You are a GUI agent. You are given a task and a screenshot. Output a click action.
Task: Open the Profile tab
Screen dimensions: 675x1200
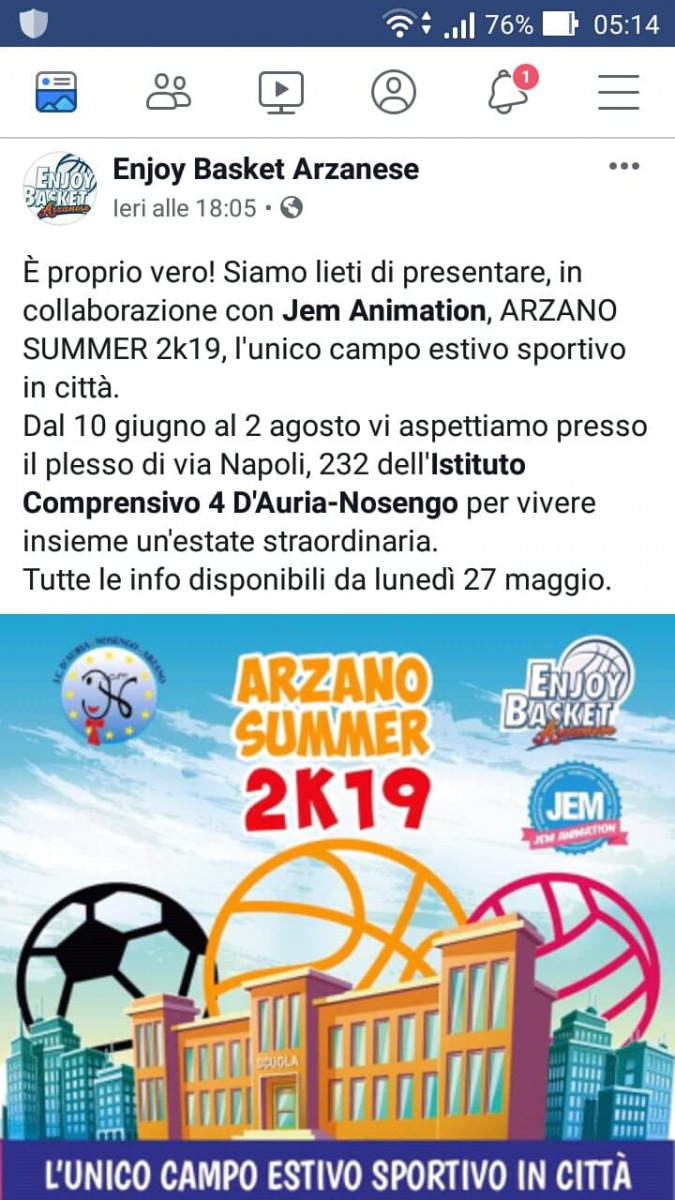[393, 92]
